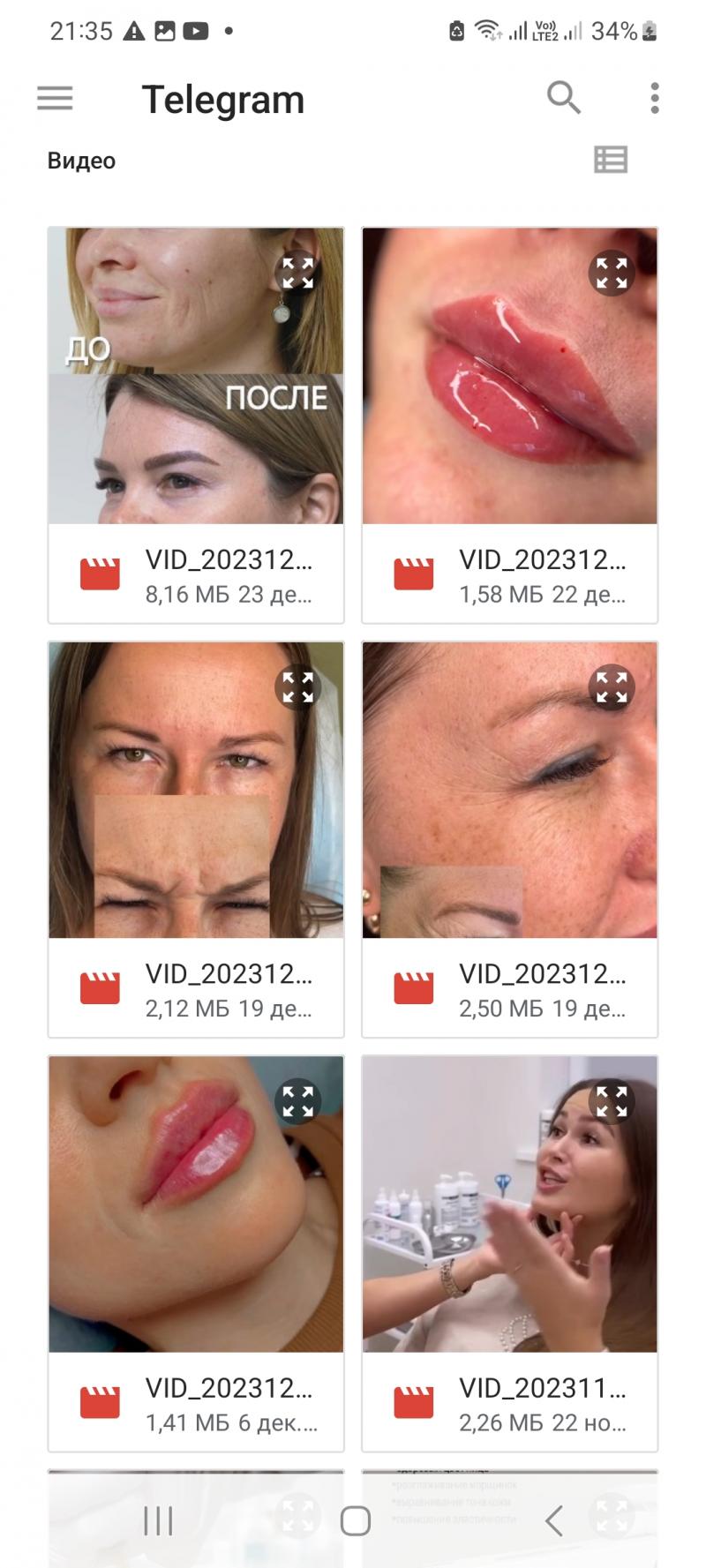Go to the home screen
This screenshot has width=706, height=1568.
[355, 1520]
